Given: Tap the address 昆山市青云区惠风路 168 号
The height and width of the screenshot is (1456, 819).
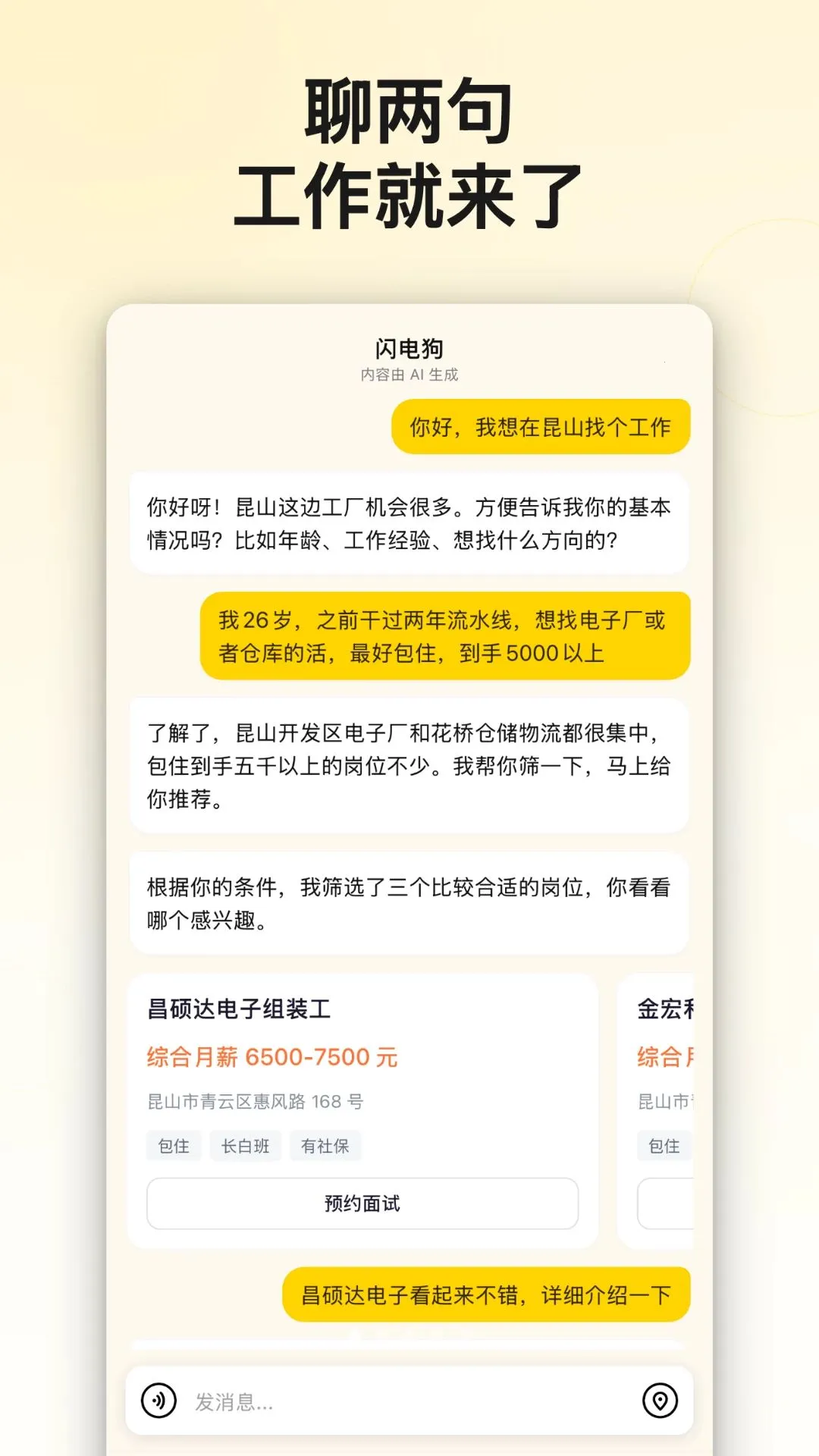Looking at the screenshot, I should (x=255, y=1102).
